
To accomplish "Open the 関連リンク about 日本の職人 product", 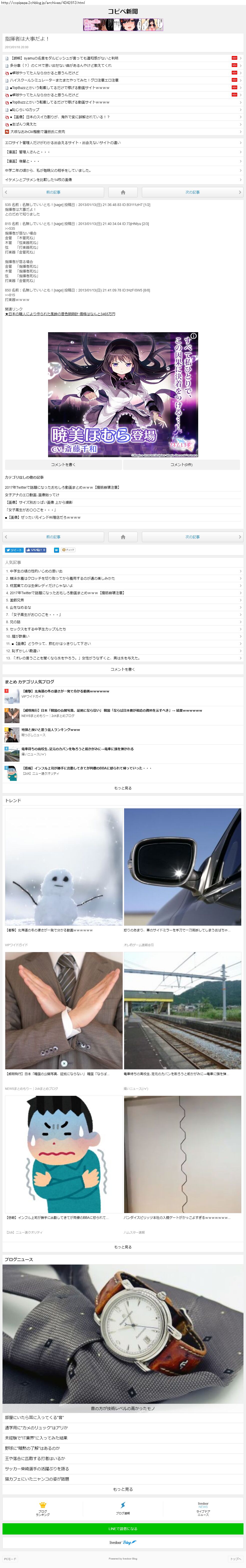I will click(x=60, y=314).
